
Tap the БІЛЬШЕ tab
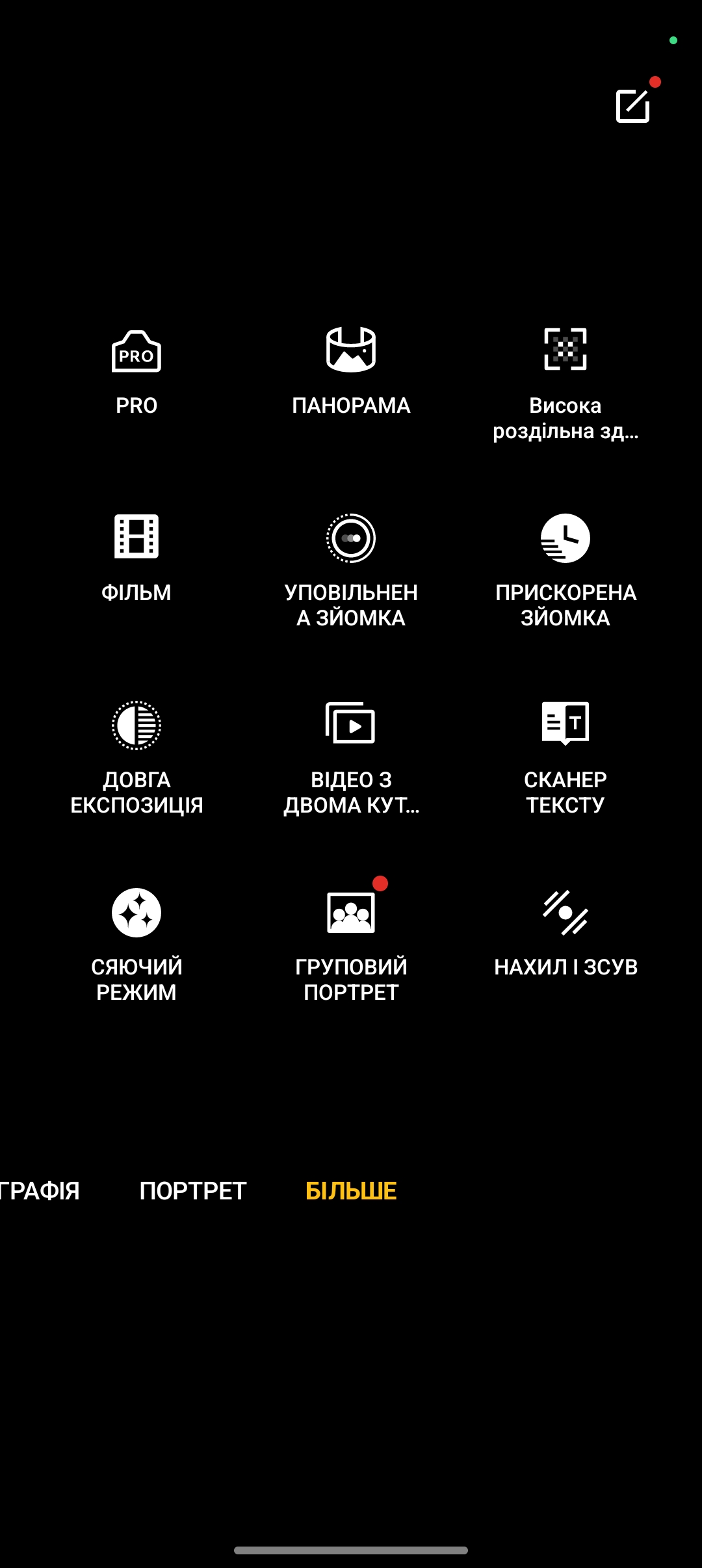pos(351,1191)
